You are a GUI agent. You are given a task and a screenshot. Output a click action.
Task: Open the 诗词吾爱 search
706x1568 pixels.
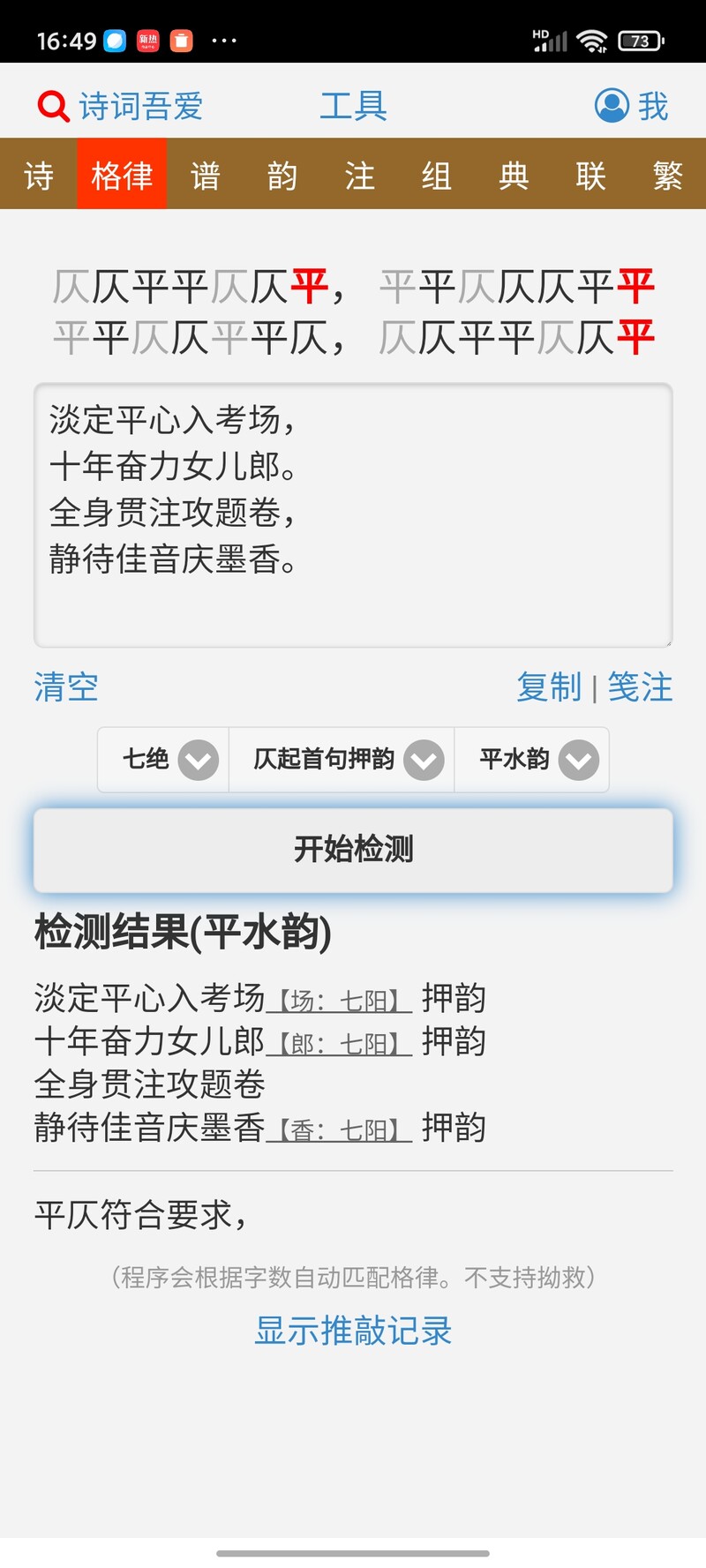pos(120,106)
